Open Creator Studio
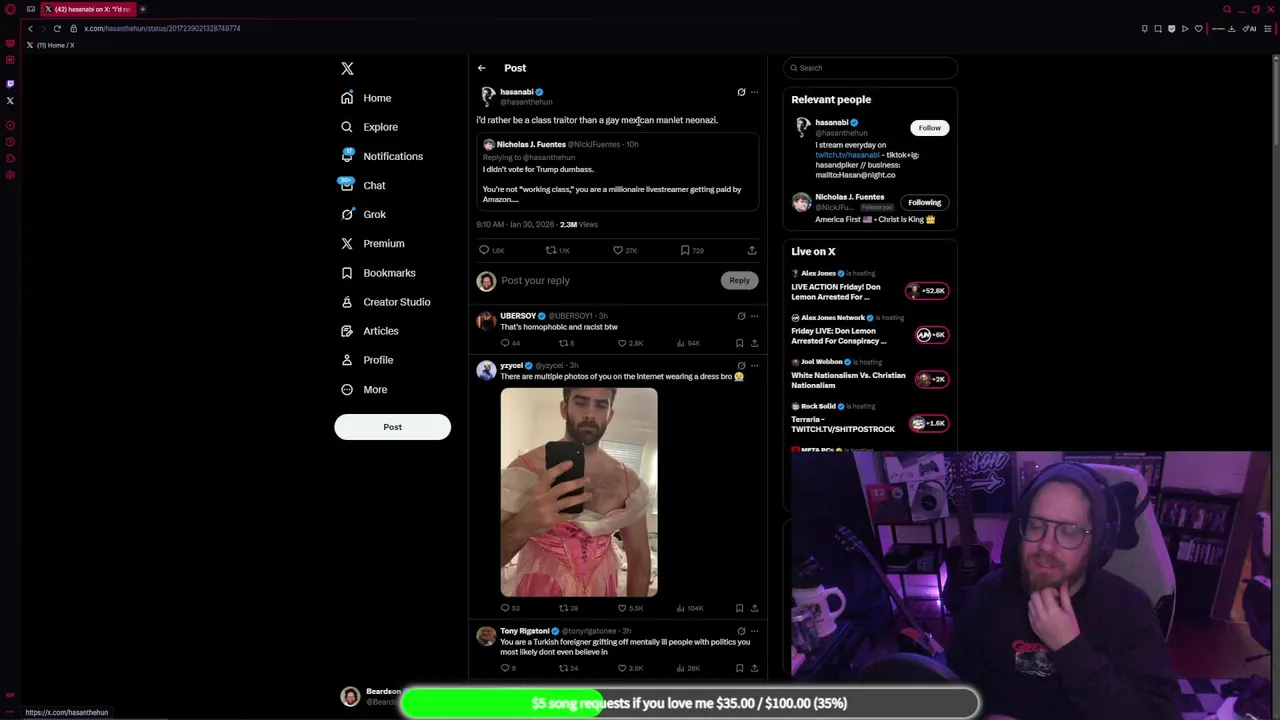 (396, 302)
